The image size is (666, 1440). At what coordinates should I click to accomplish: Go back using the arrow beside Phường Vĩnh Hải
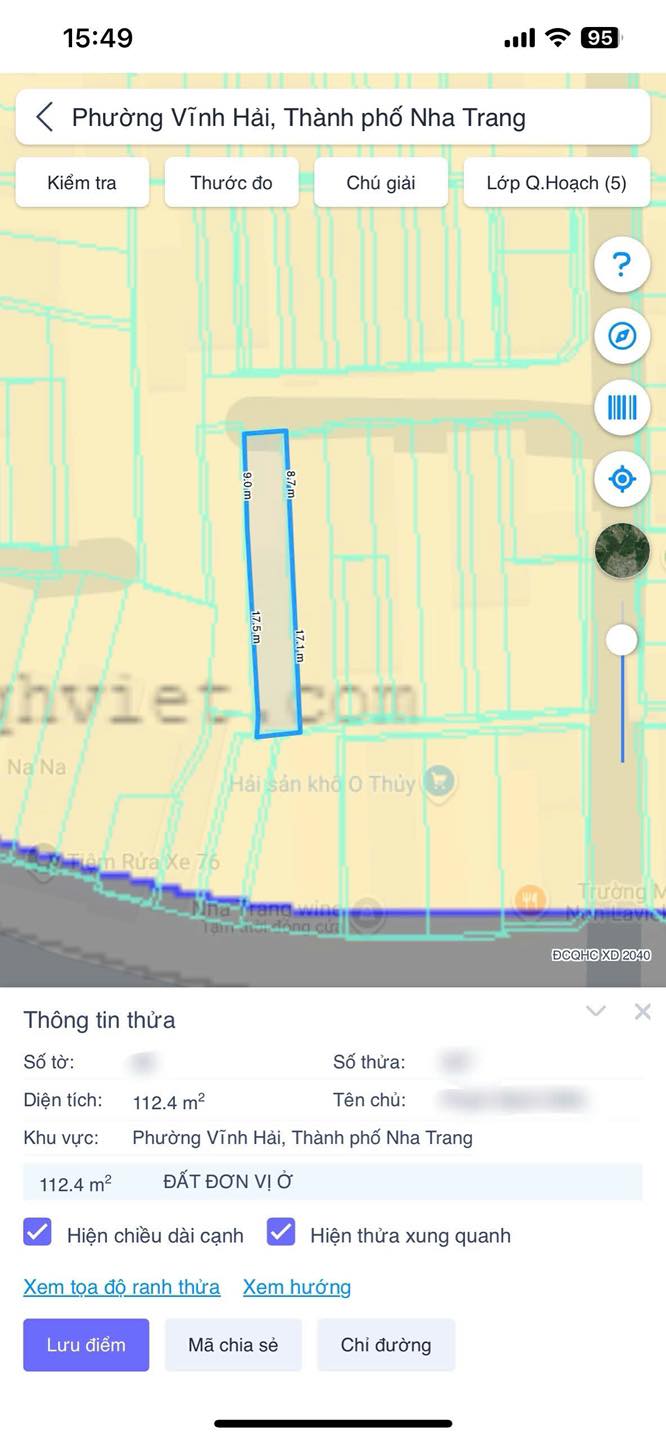pos(44,117)
